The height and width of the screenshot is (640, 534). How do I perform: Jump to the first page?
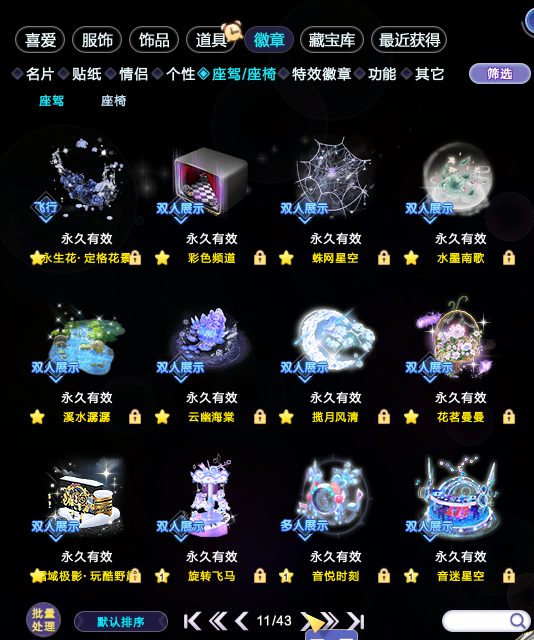192,621
